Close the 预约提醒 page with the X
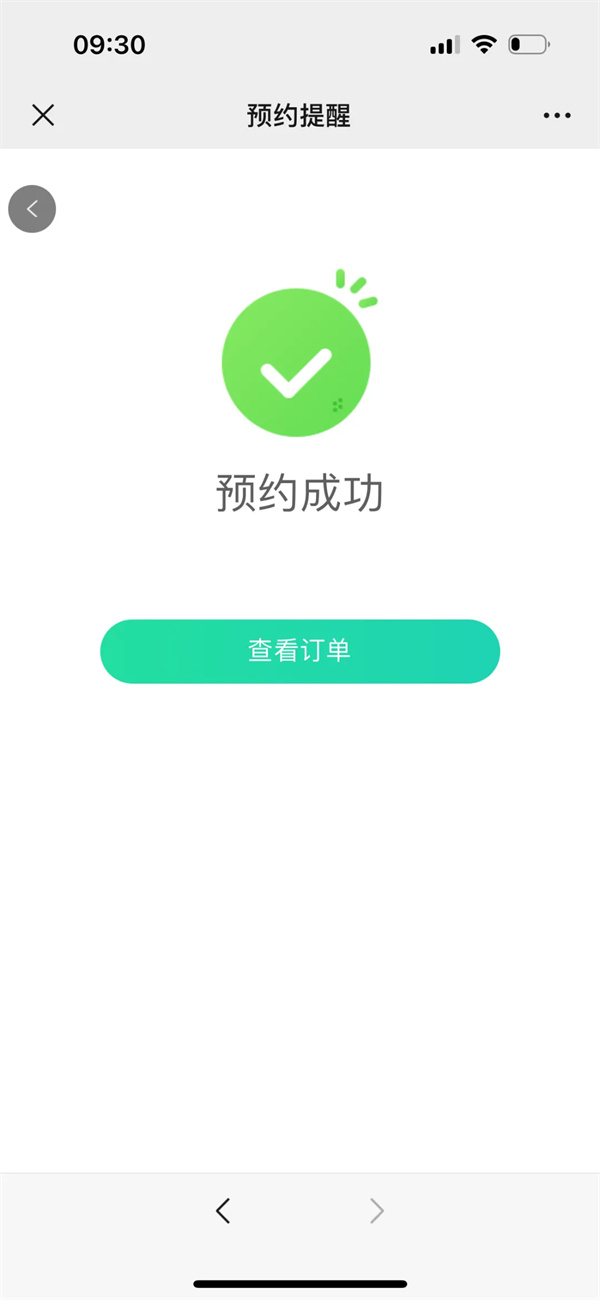The width and height of the screenshot is (600, 1300). tap(42, 115)
